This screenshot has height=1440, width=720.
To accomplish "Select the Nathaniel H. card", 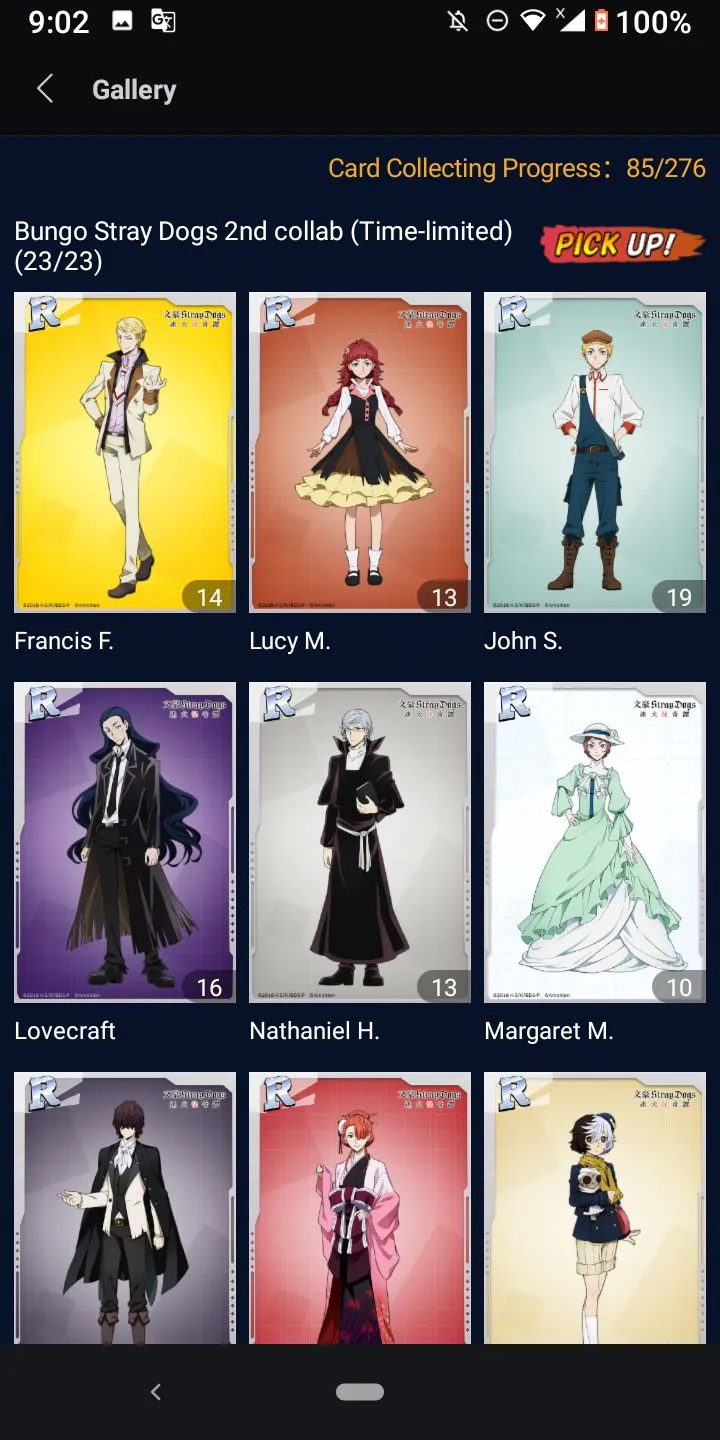I will [x=360, y=842].
